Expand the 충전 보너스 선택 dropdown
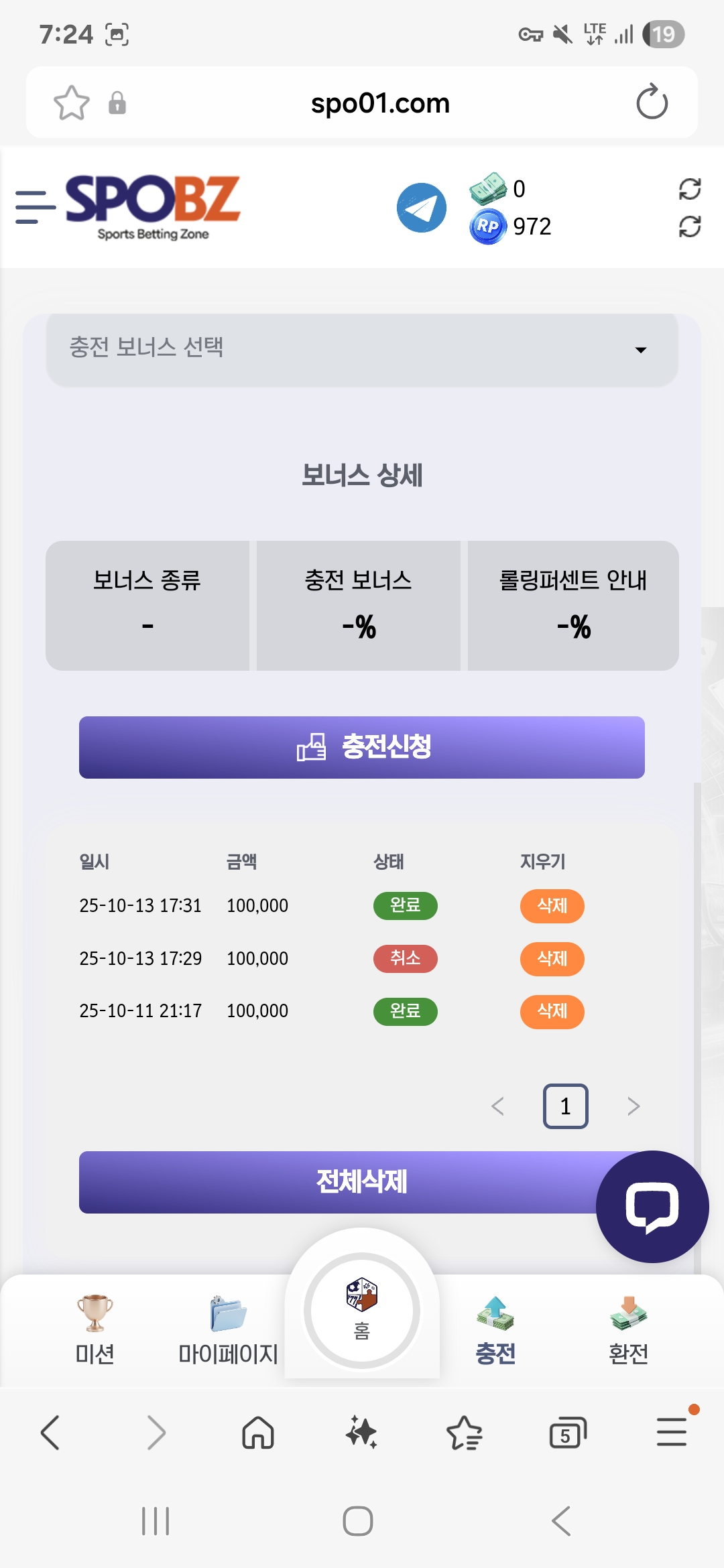Viewport: 724px width, 1568px height. 362,349
